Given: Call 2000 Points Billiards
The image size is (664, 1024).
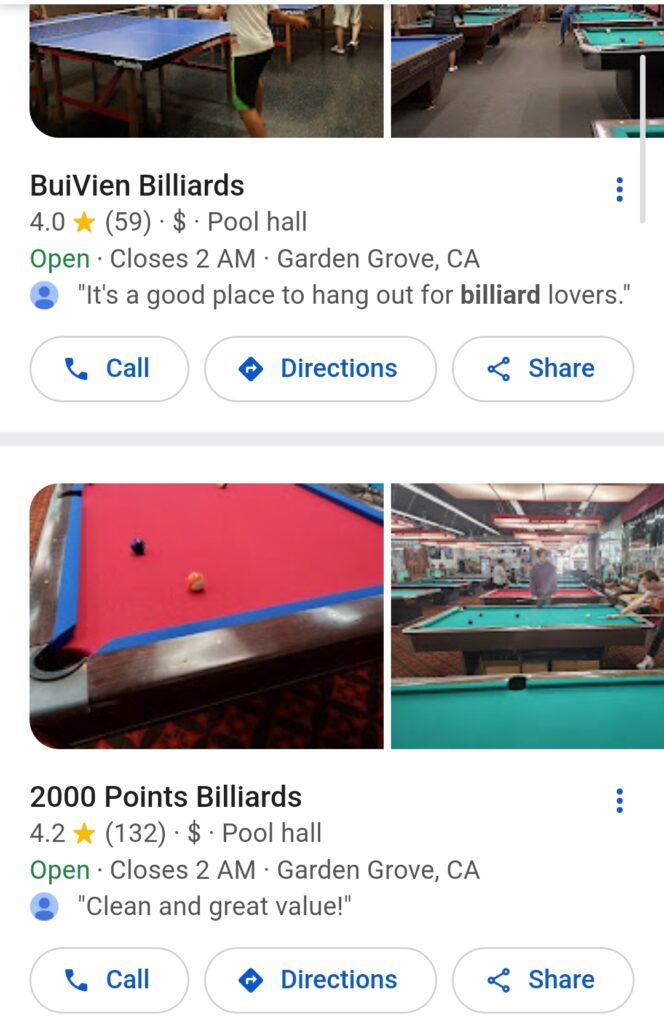Looking at the screenshot, I should click(x=109, y=980).
